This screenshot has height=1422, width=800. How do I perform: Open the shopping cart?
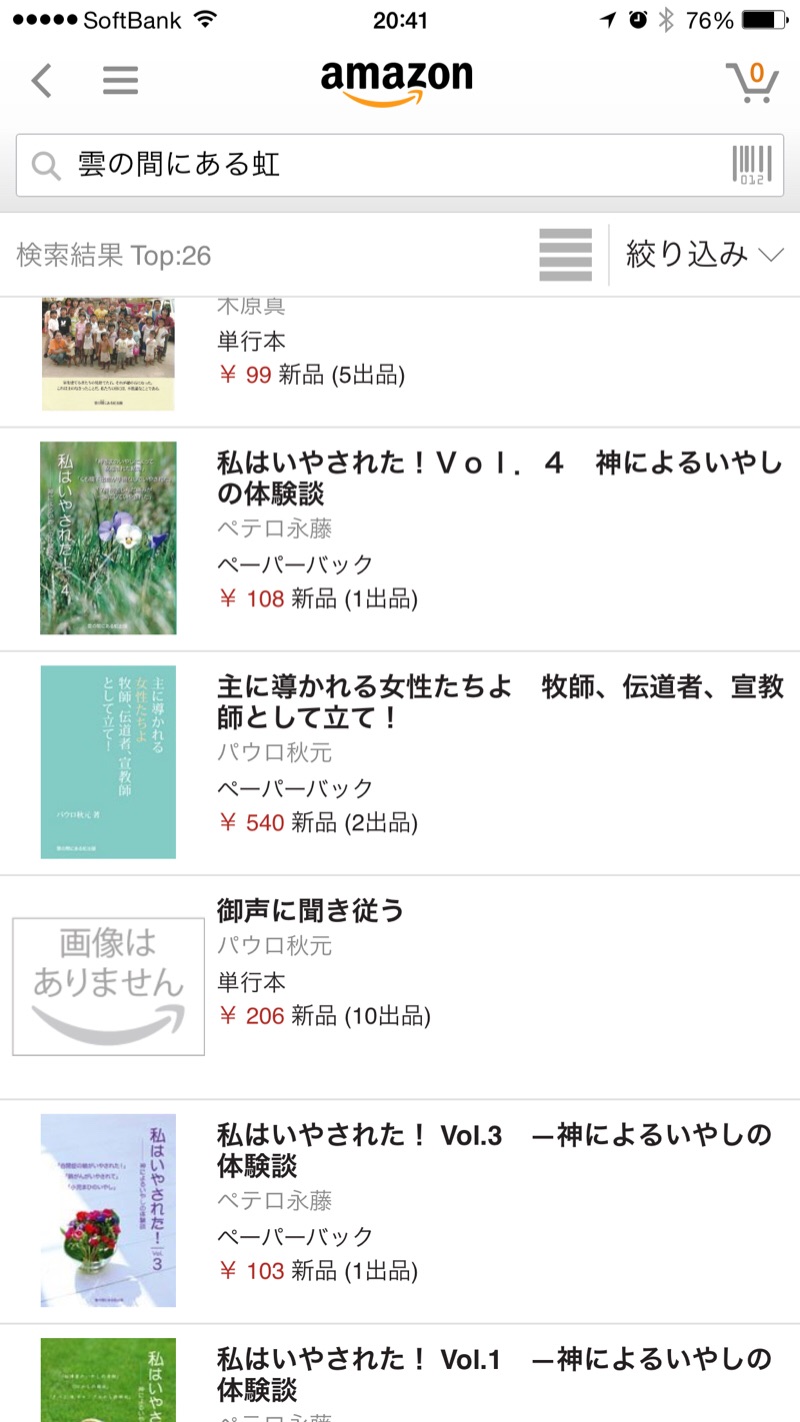click(x=751, y=82)
